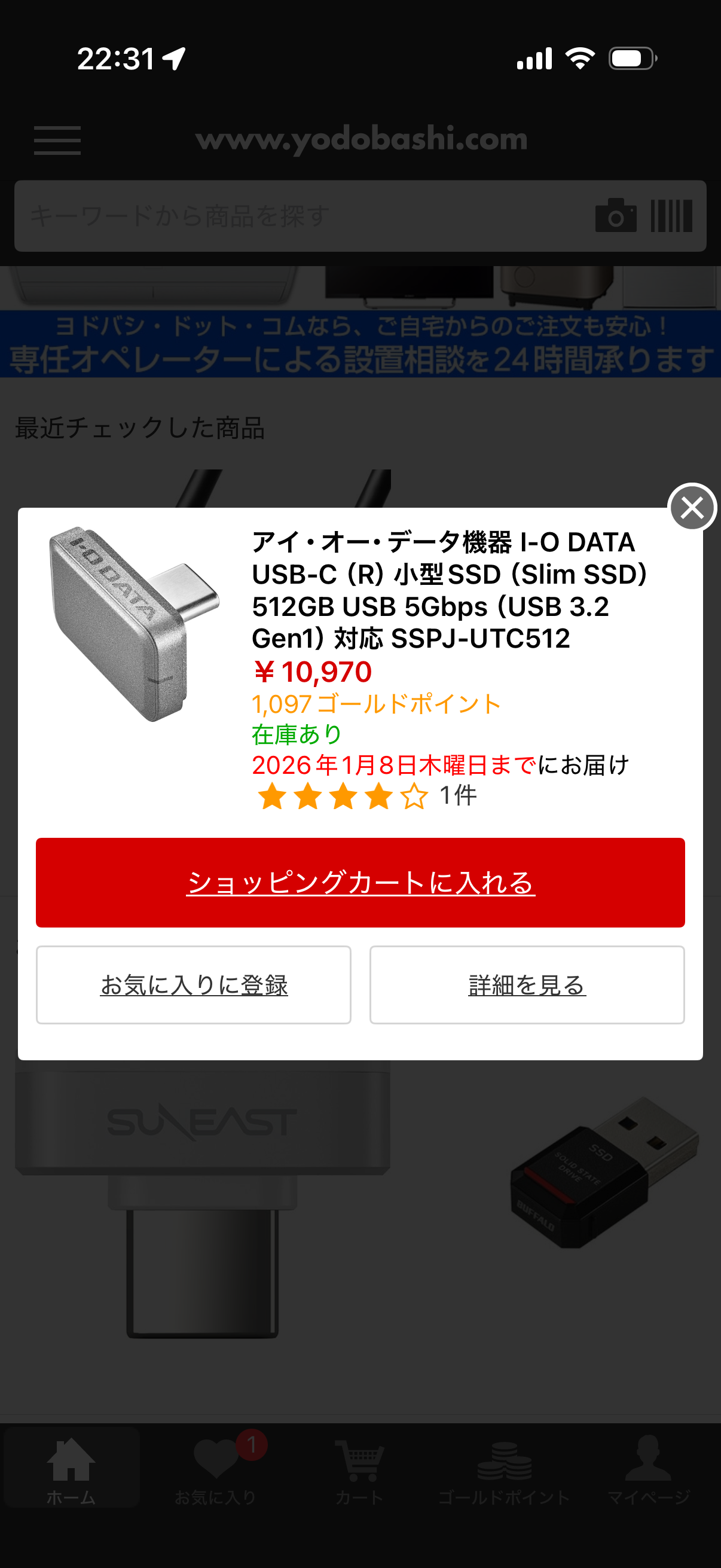Open the hamburger menu

pos(57,140)
